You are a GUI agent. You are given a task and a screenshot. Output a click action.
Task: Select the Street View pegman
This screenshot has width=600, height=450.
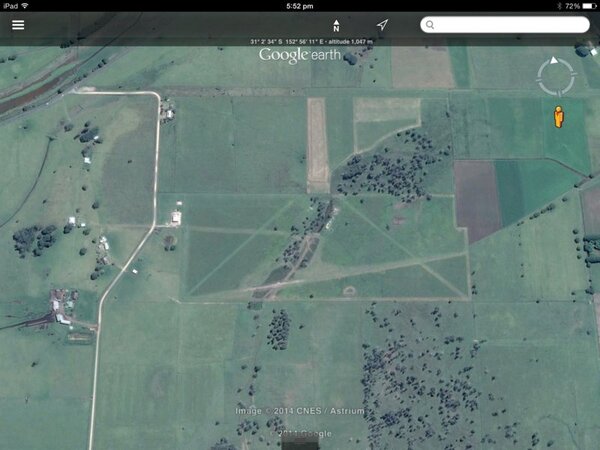point(560,116)
